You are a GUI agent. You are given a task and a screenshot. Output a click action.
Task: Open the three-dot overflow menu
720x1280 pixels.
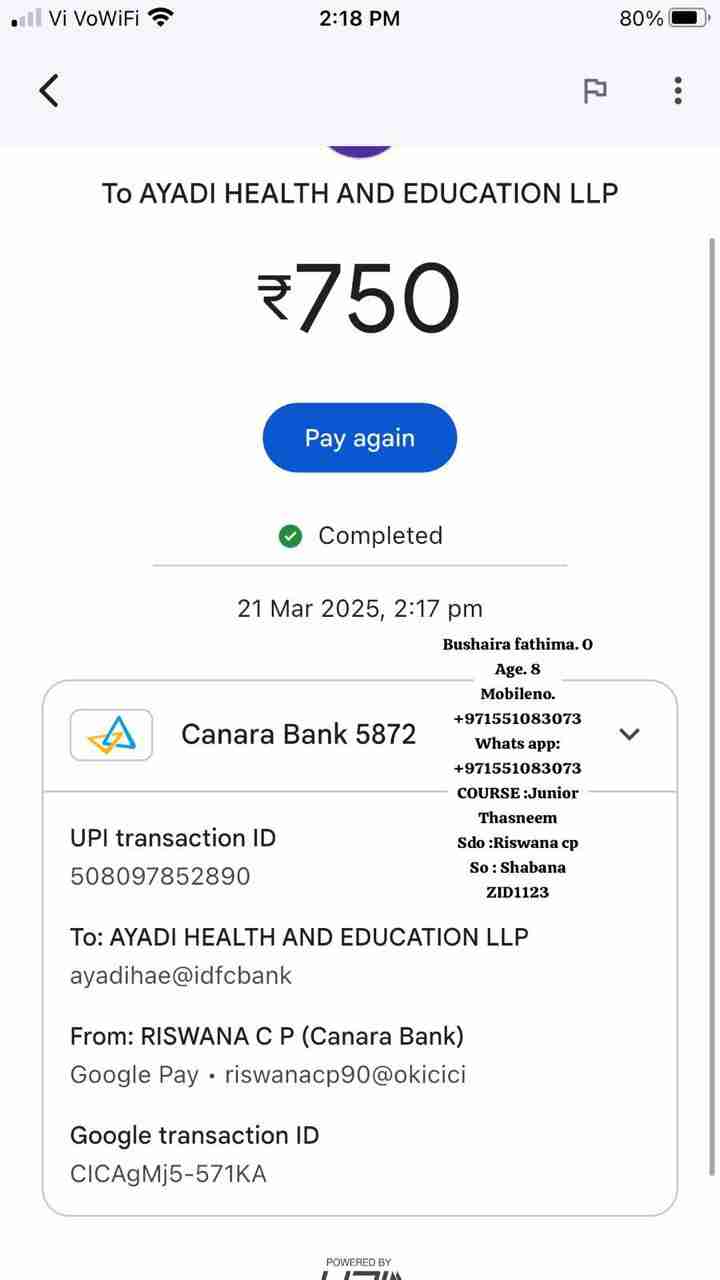coord(678,91)
